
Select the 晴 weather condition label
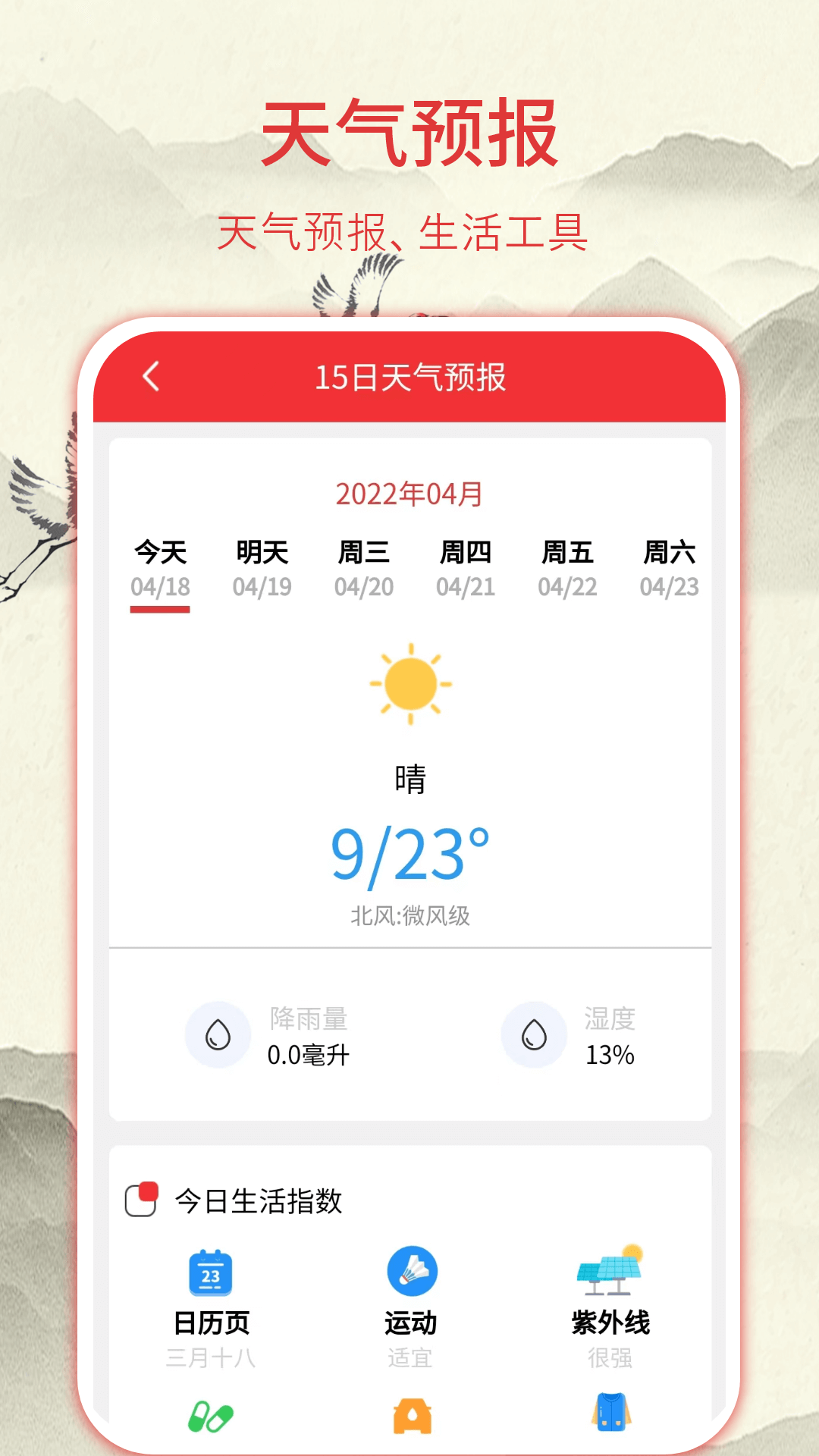pos(409,777)
